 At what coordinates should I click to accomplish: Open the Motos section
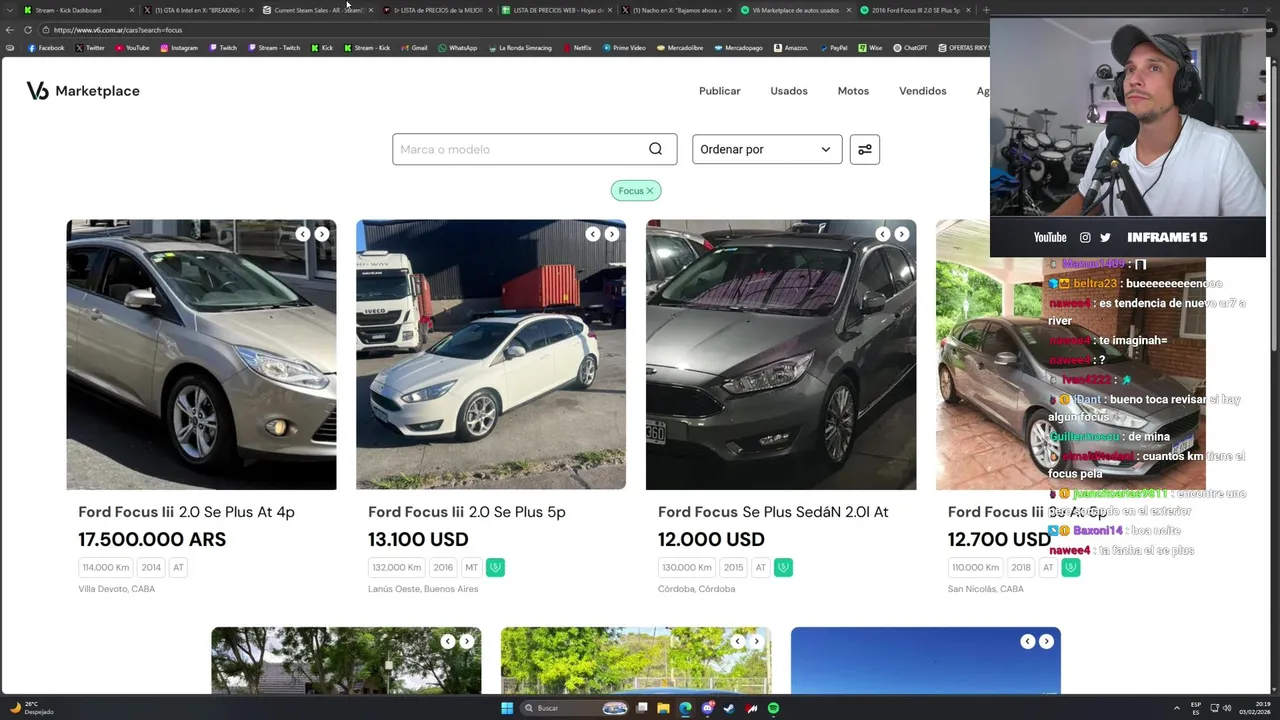(853, 91)
